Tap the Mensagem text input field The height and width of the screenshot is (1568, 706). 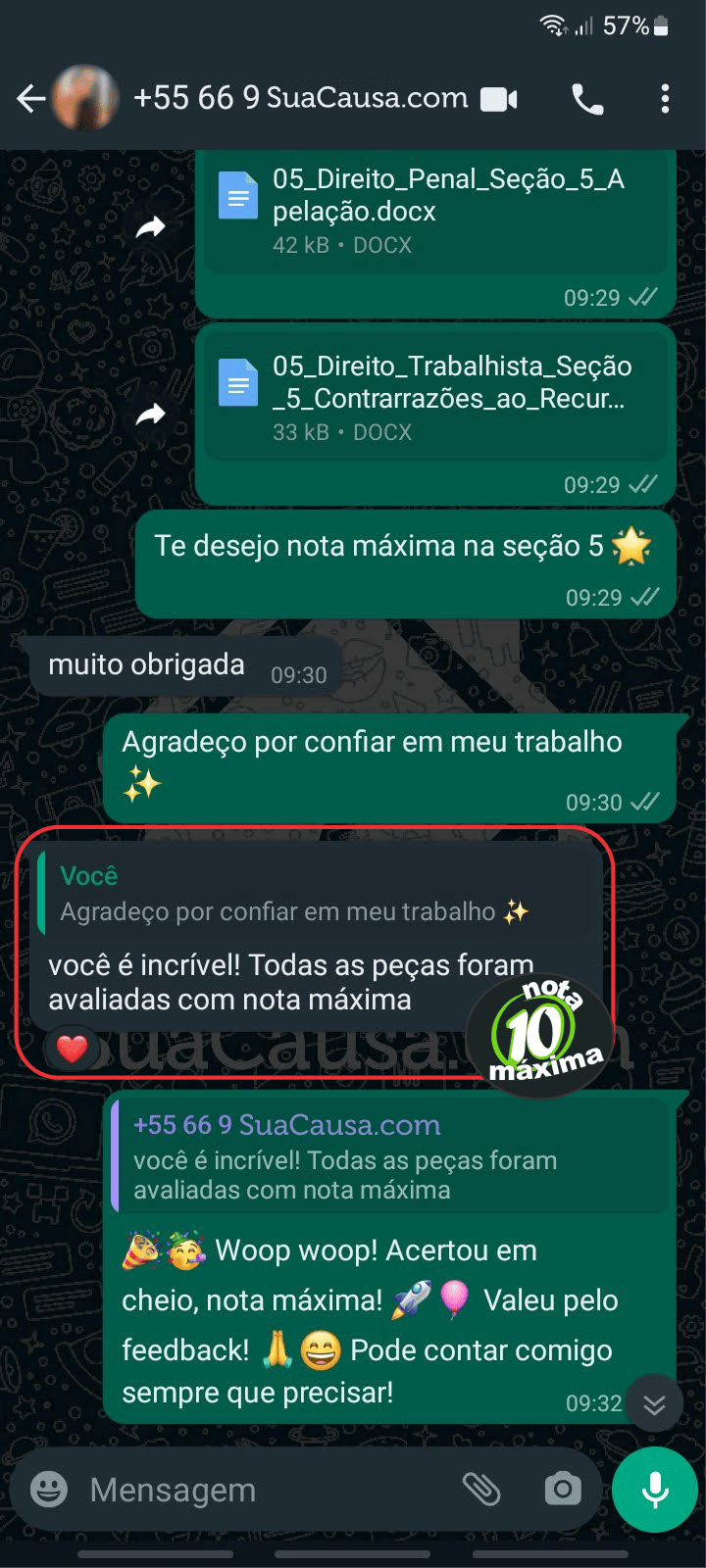[245, 1489]
